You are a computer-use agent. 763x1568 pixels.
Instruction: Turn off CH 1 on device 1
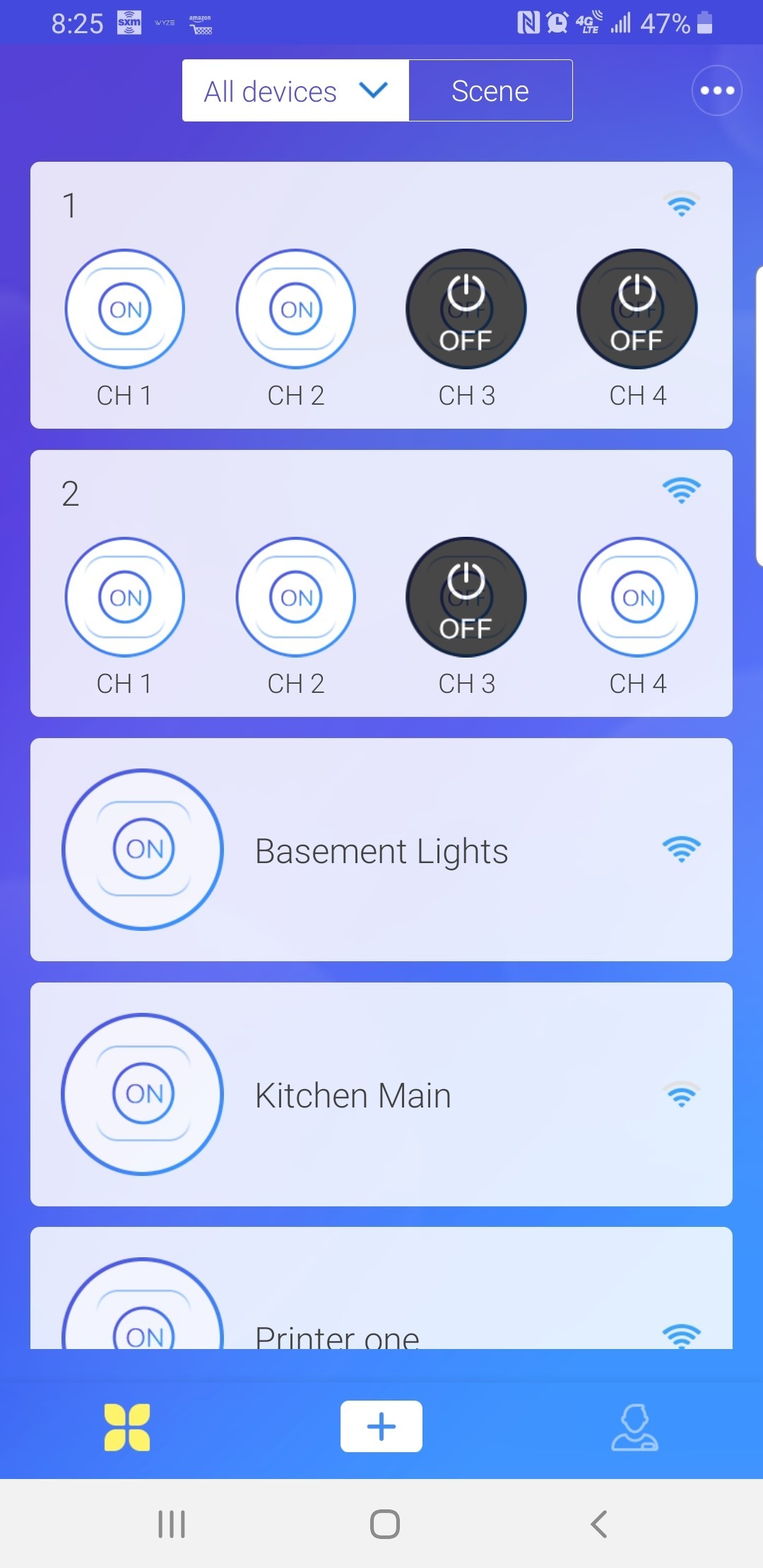coord(125,309)
